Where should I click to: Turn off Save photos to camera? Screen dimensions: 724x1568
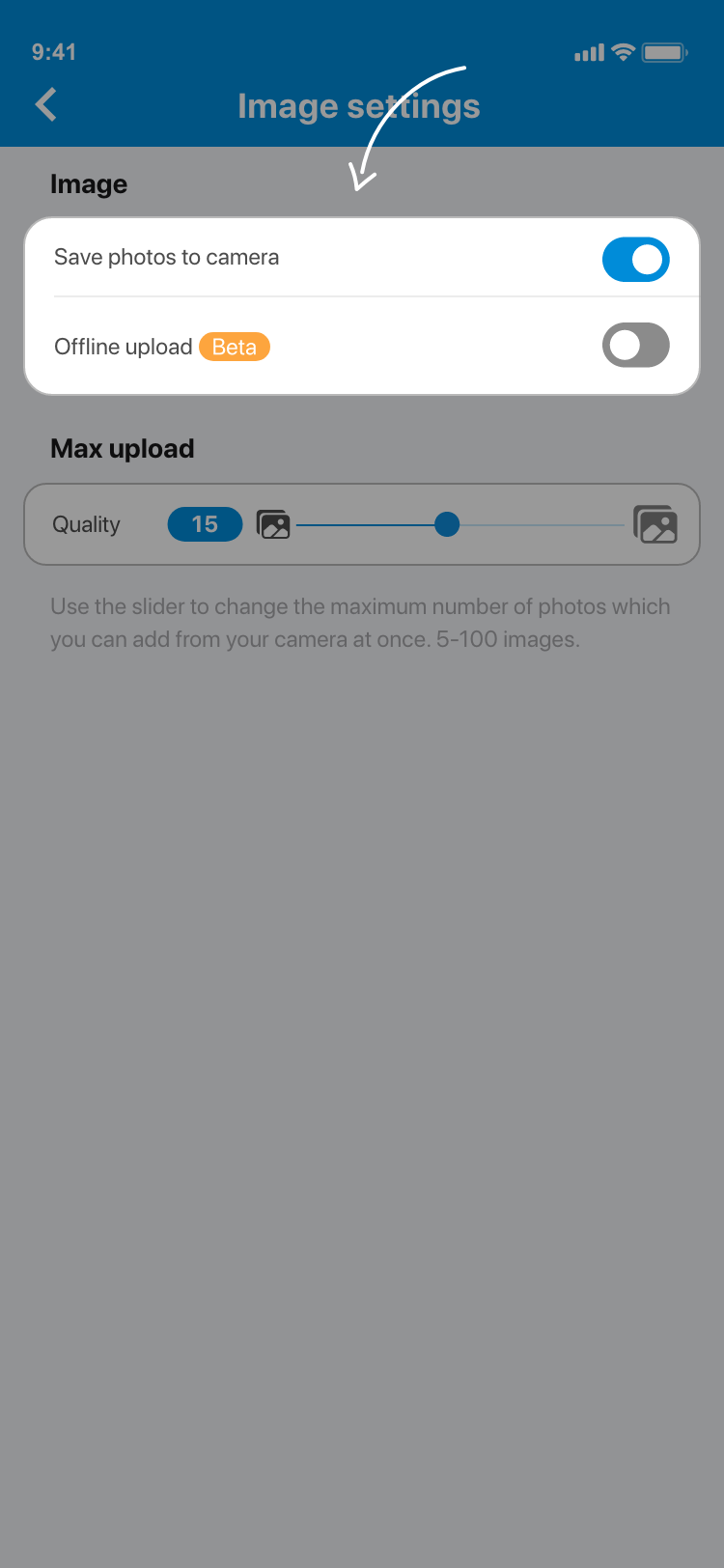point(635,259)
